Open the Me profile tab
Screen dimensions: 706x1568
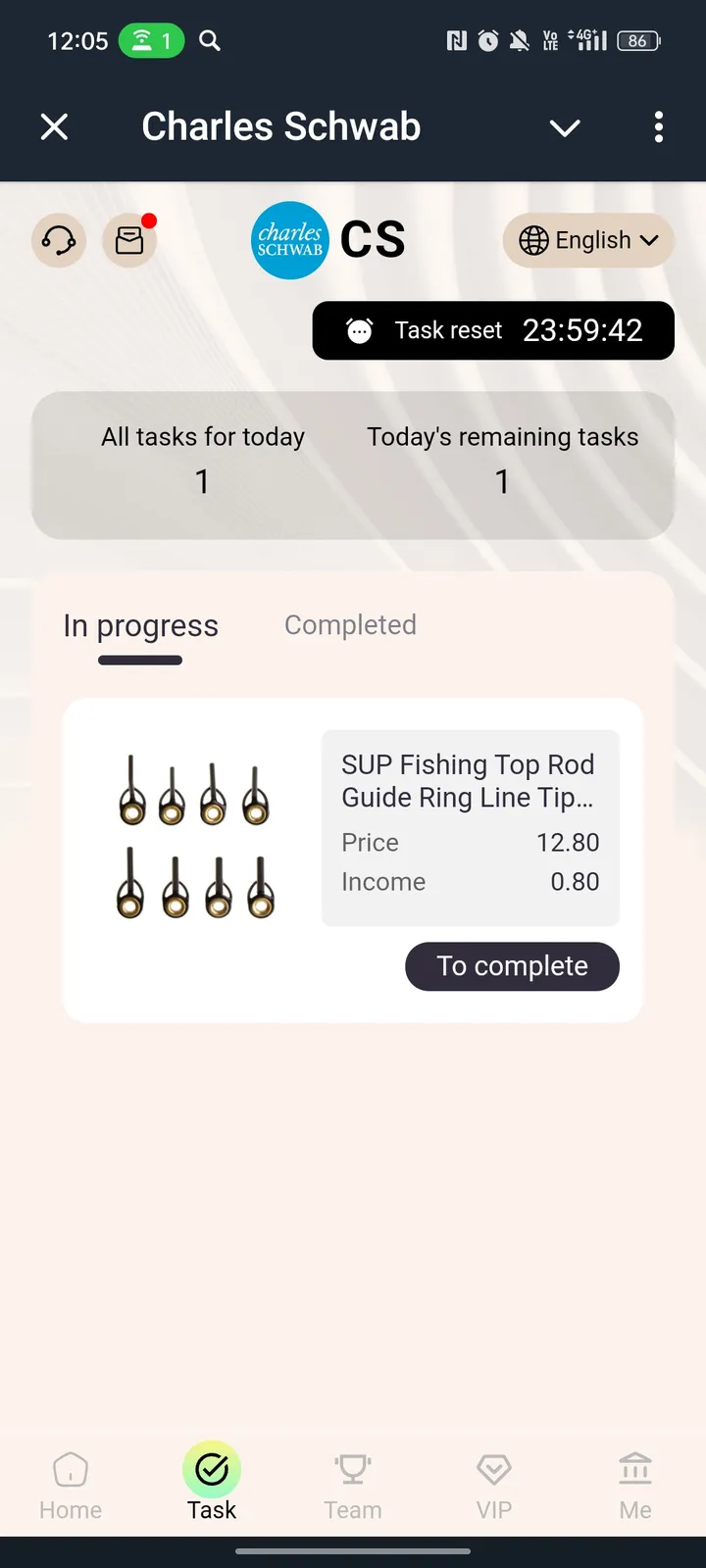tap(635, 1486)
